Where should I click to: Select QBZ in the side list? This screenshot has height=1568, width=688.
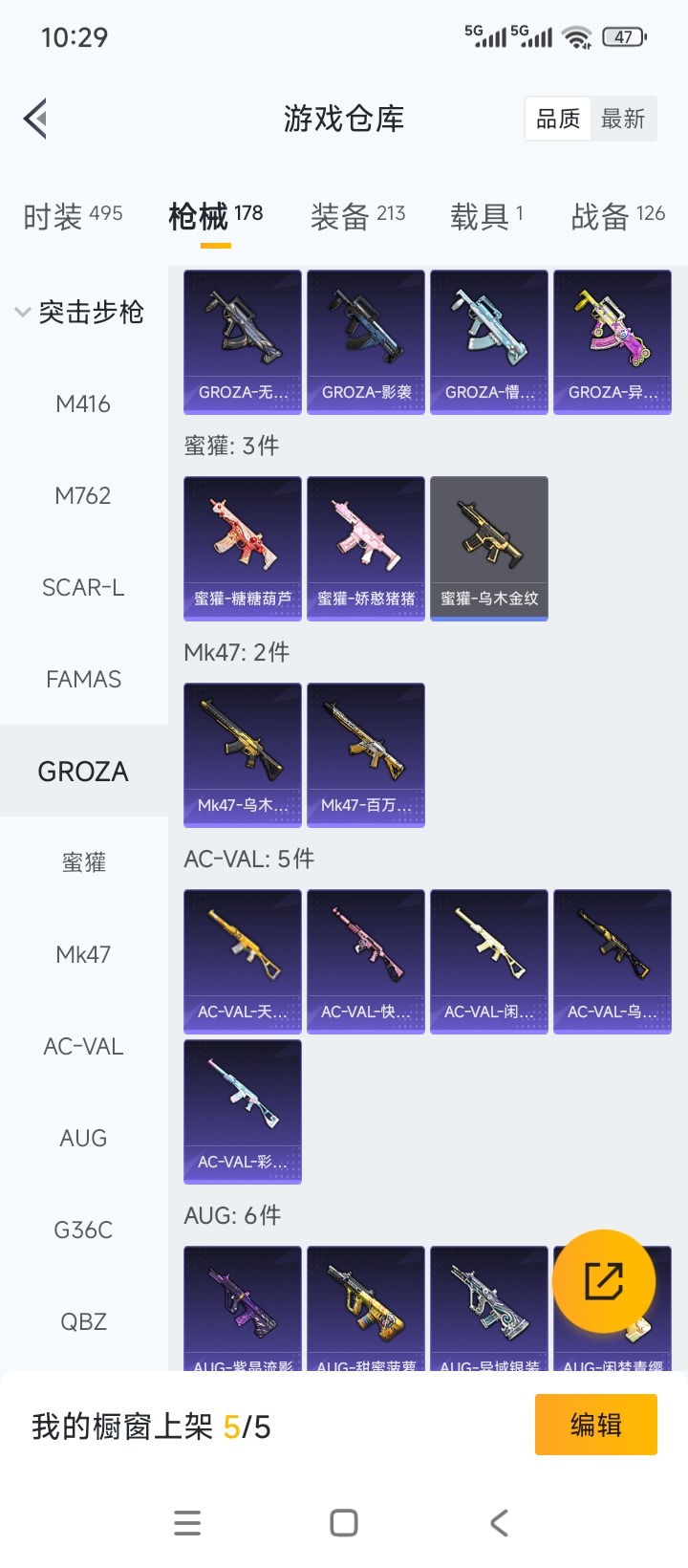83,1321
